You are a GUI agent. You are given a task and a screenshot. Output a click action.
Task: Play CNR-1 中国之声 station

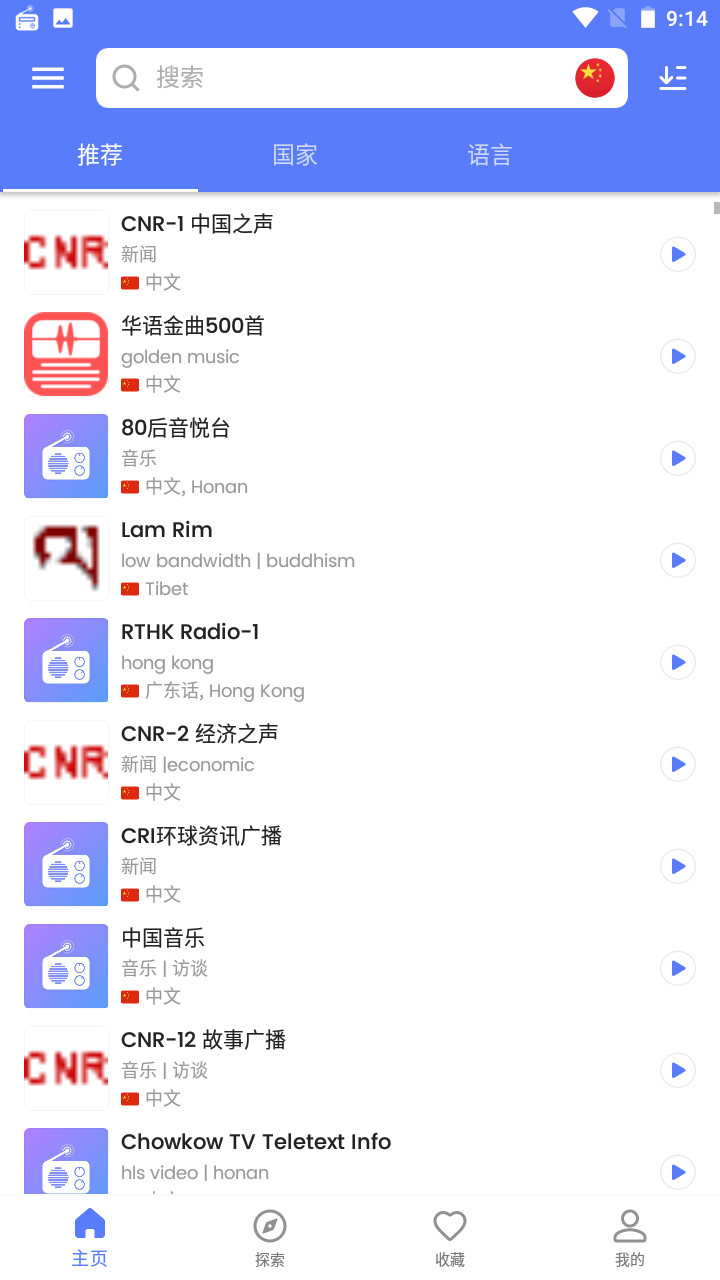coord(678,254)
